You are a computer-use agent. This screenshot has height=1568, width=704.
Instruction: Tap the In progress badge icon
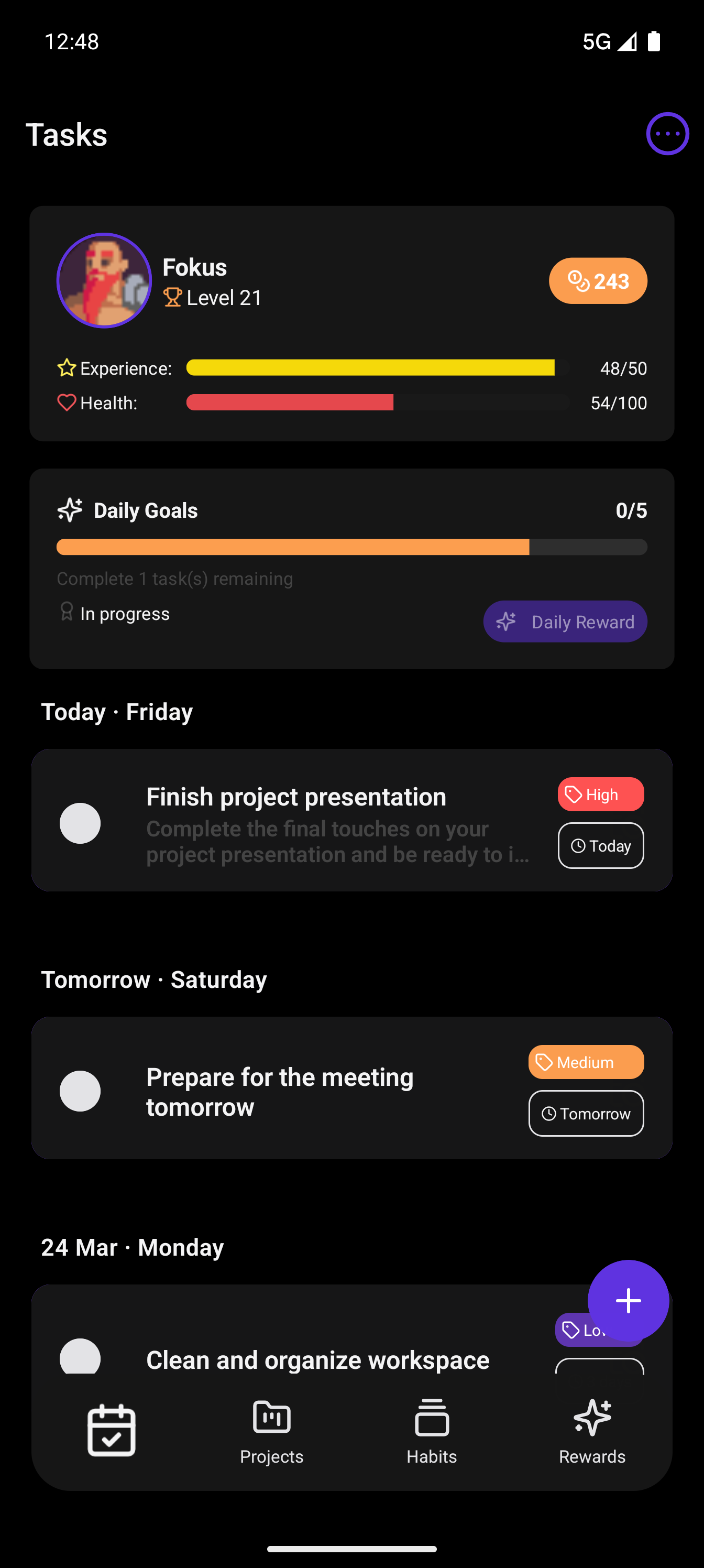[65, 613]
